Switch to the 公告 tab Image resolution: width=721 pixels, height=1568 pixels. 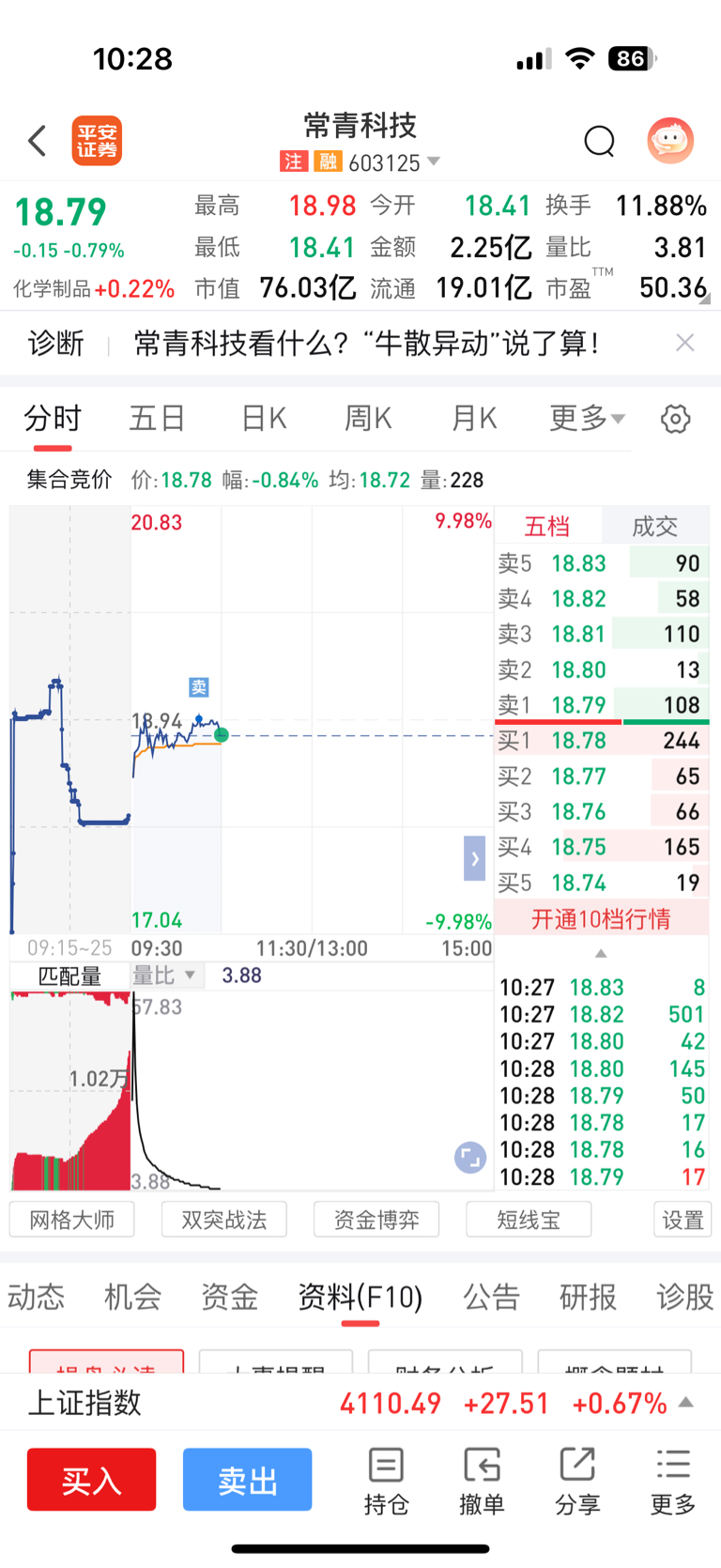(x=491, y=1297)
